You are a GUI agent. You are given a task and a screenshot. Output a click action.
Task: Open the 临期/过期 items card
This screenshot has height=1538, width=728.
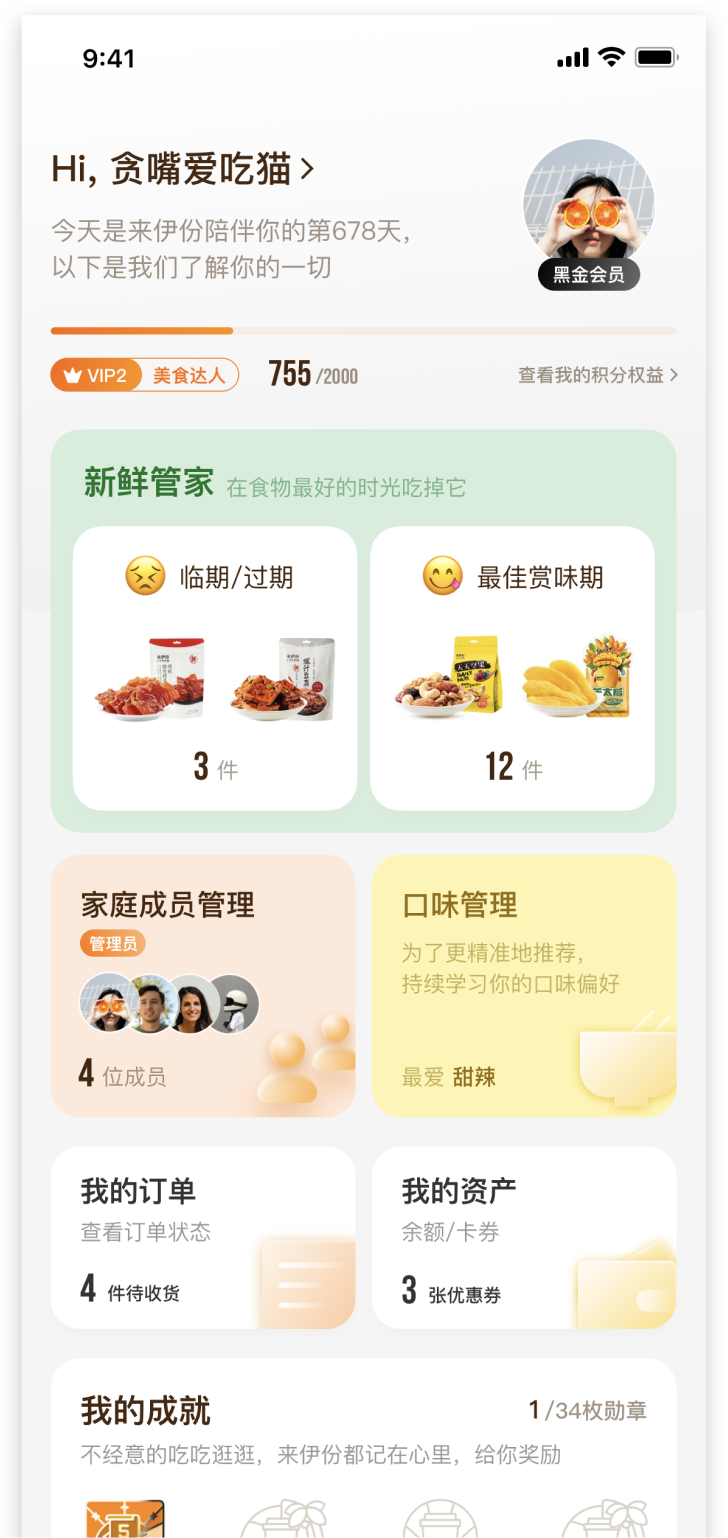click(x=215, y=668)
